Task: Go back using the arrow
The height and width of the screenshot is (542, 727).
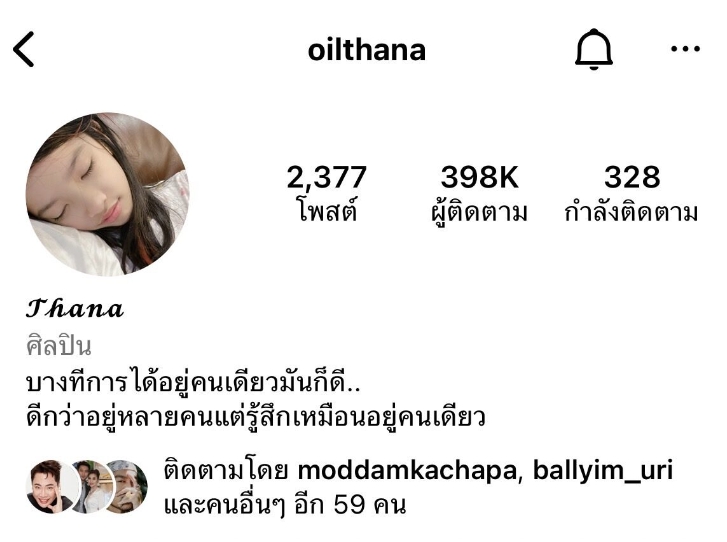Action: tap(24, 49)
